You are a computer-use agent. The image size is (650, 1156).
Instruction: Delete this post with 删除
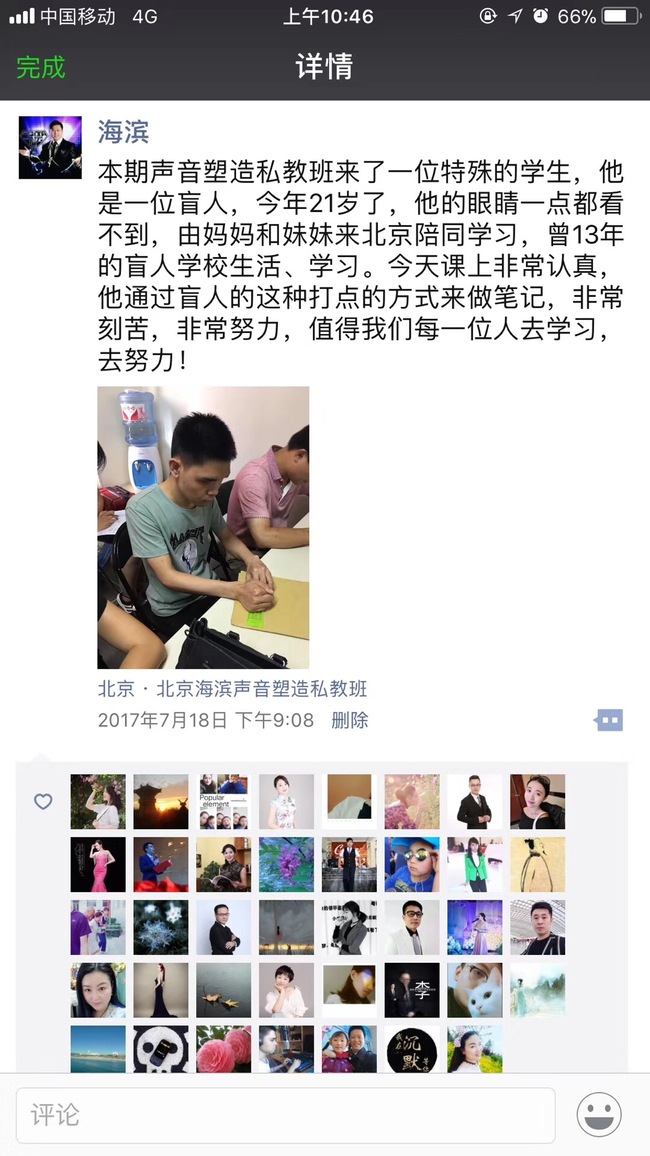pyautogui.click(x=350, y=720)
